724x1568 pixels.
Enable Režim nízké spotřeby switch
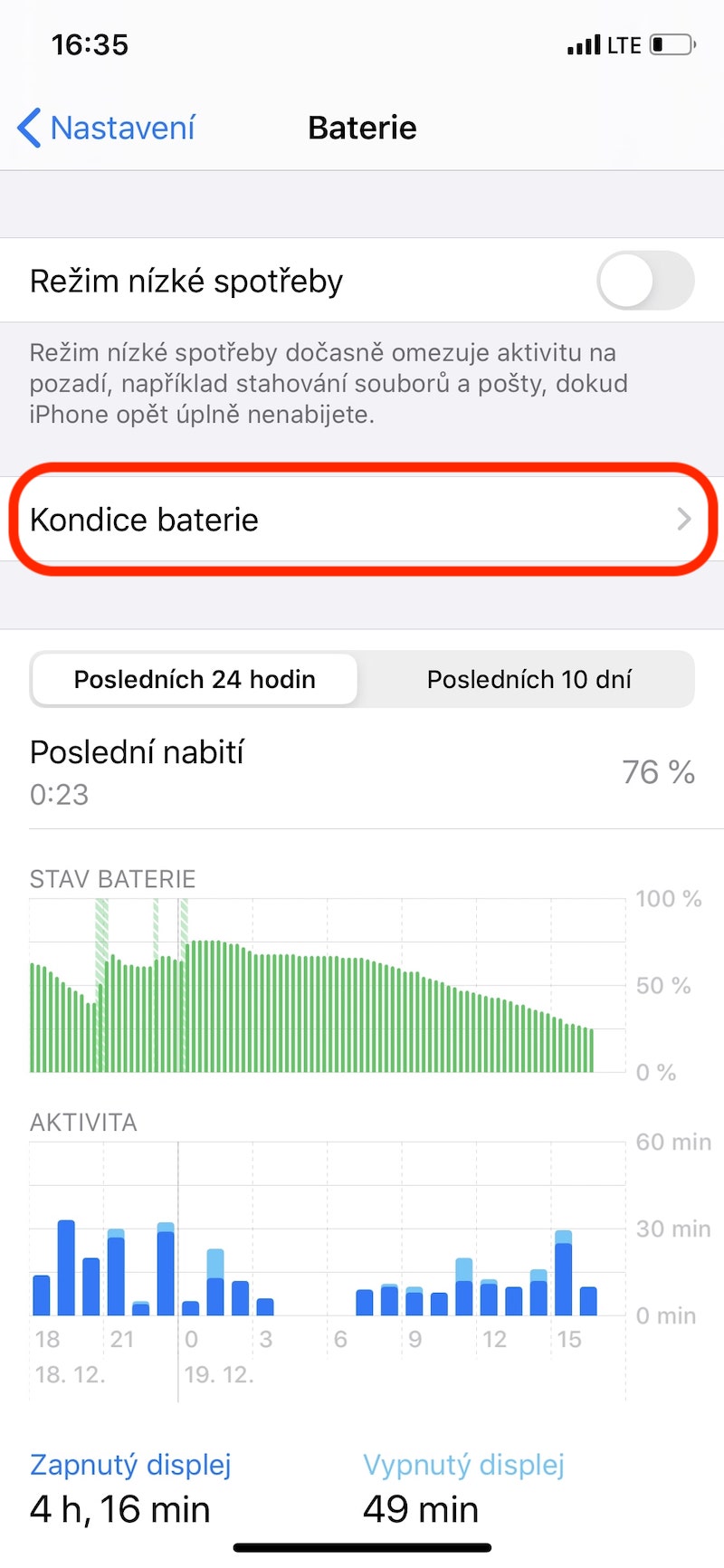point(645,281)
